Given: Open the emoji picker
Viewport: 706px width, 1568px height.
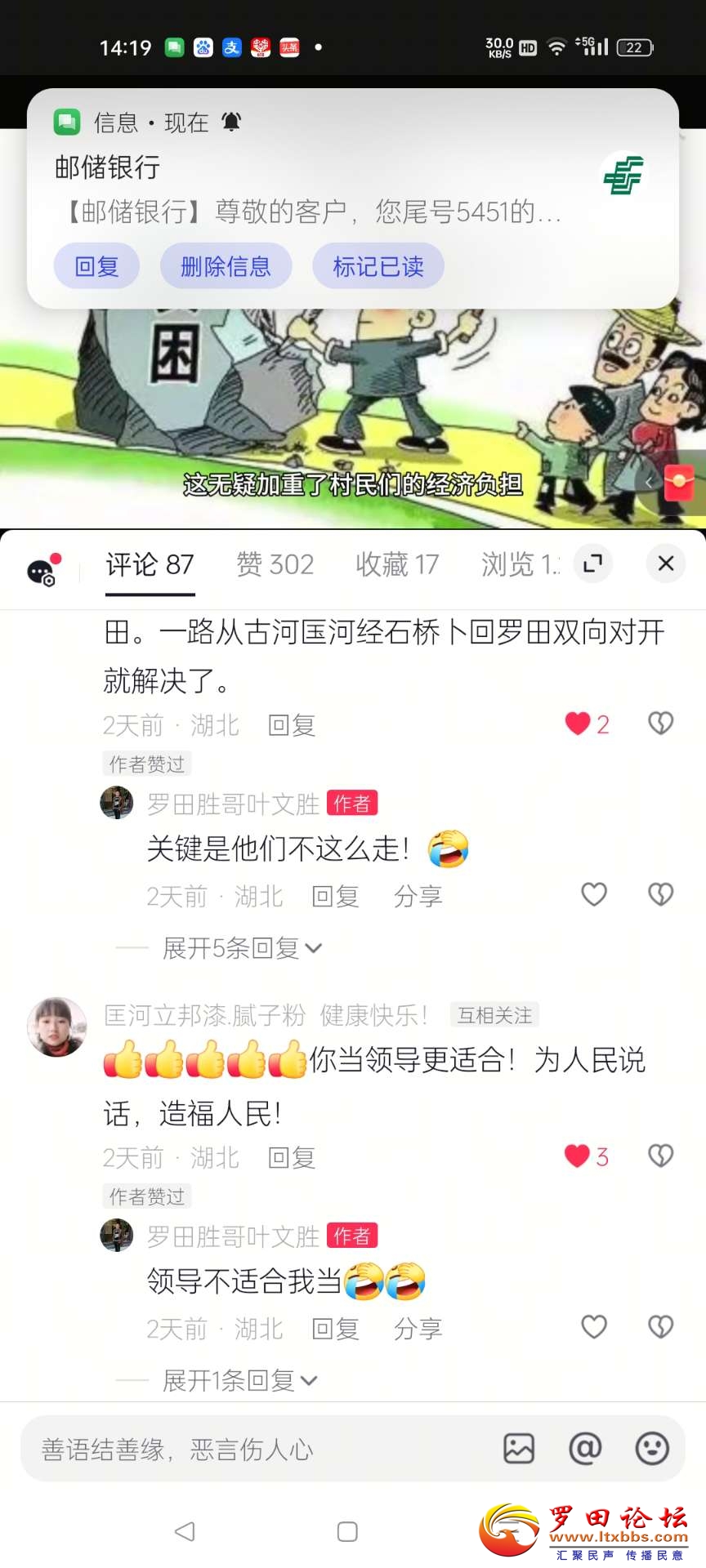Looking at the screenshot, I should tap(652, 1449).
